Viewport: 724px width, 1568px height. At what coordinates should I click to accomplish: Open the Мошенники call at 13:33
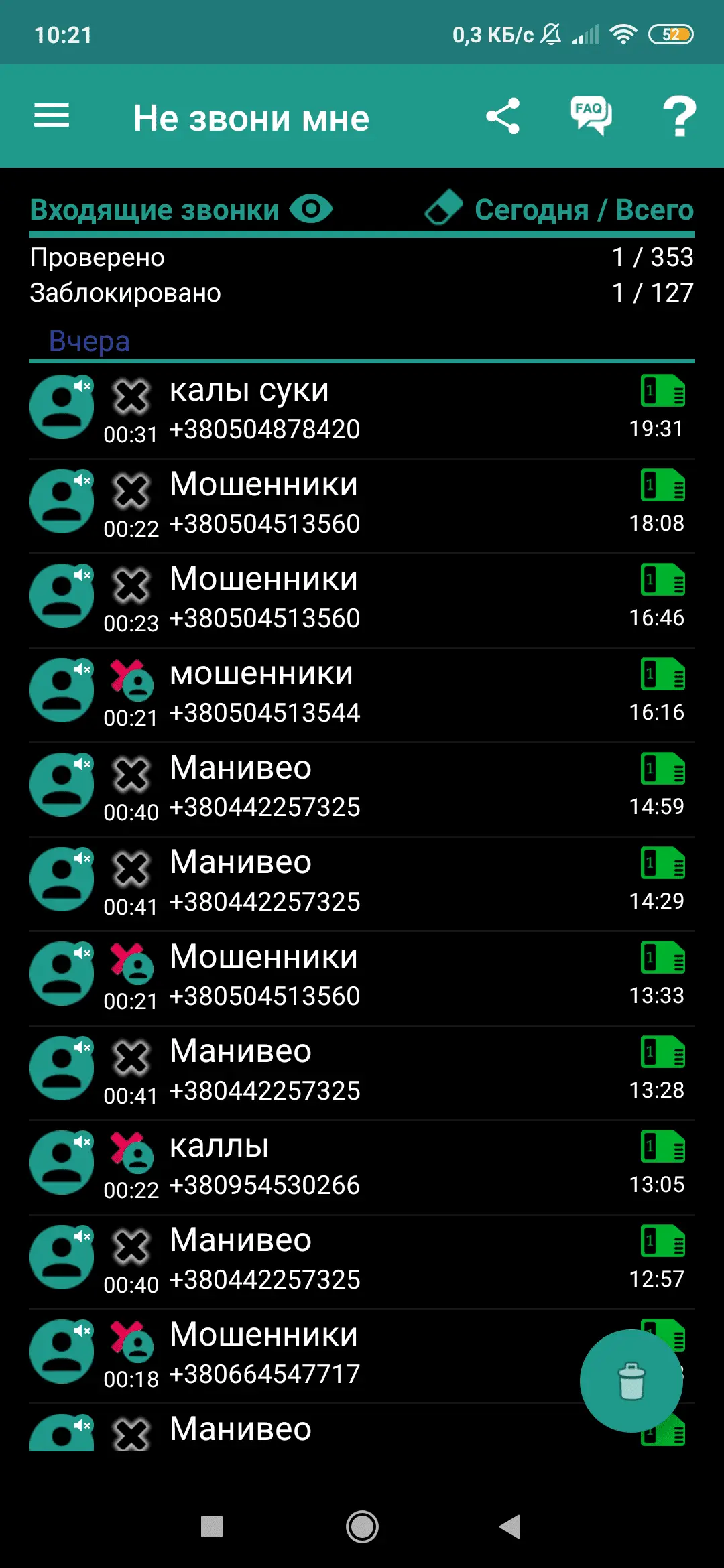[362, 977]
